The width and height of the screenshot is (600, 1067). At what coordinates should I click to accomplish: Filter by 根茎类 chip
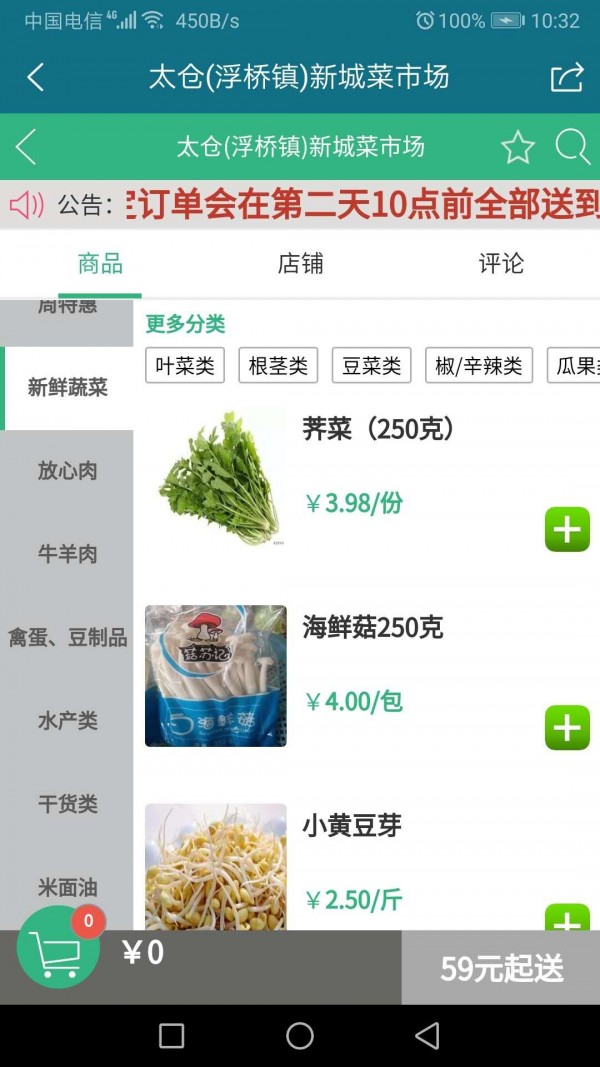pyautogui.click(x=278, y=366)
